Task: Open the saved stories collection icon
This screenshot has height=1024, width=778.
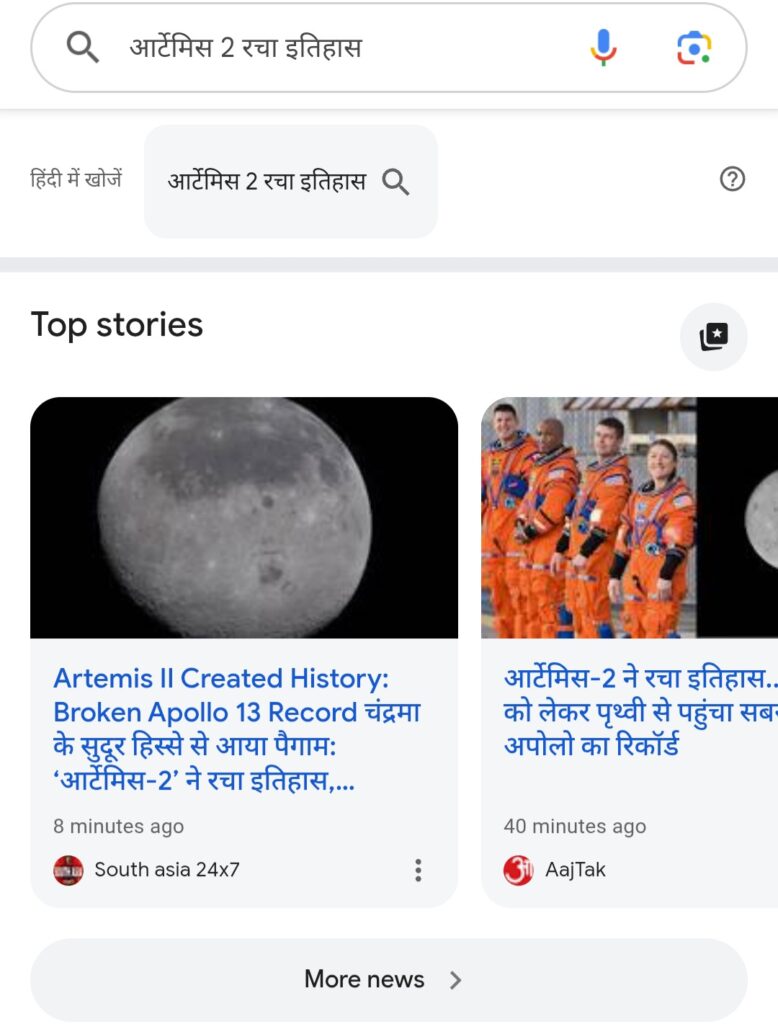Action: click(713, 337)
